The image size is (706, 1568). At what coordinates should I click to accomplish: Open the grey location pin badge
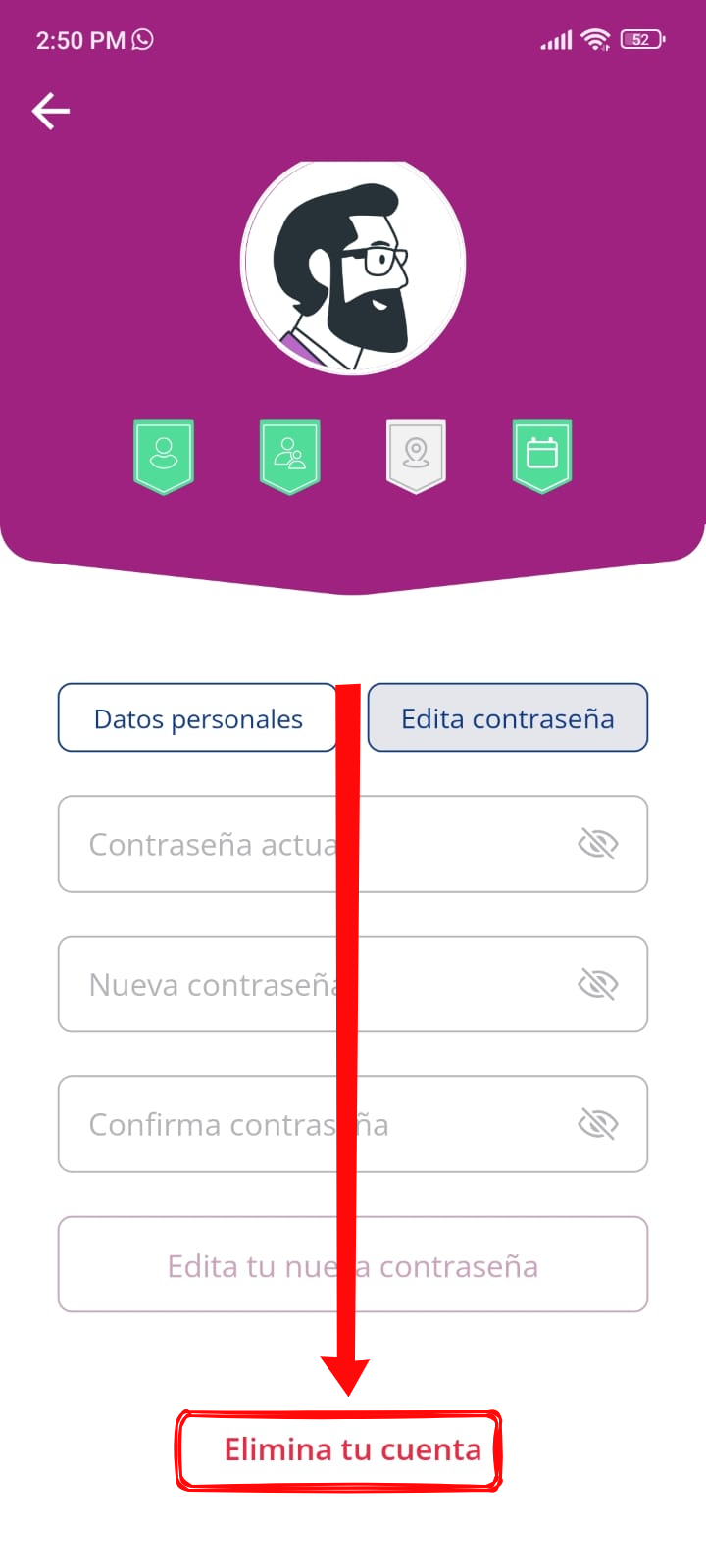click(416, 457)
